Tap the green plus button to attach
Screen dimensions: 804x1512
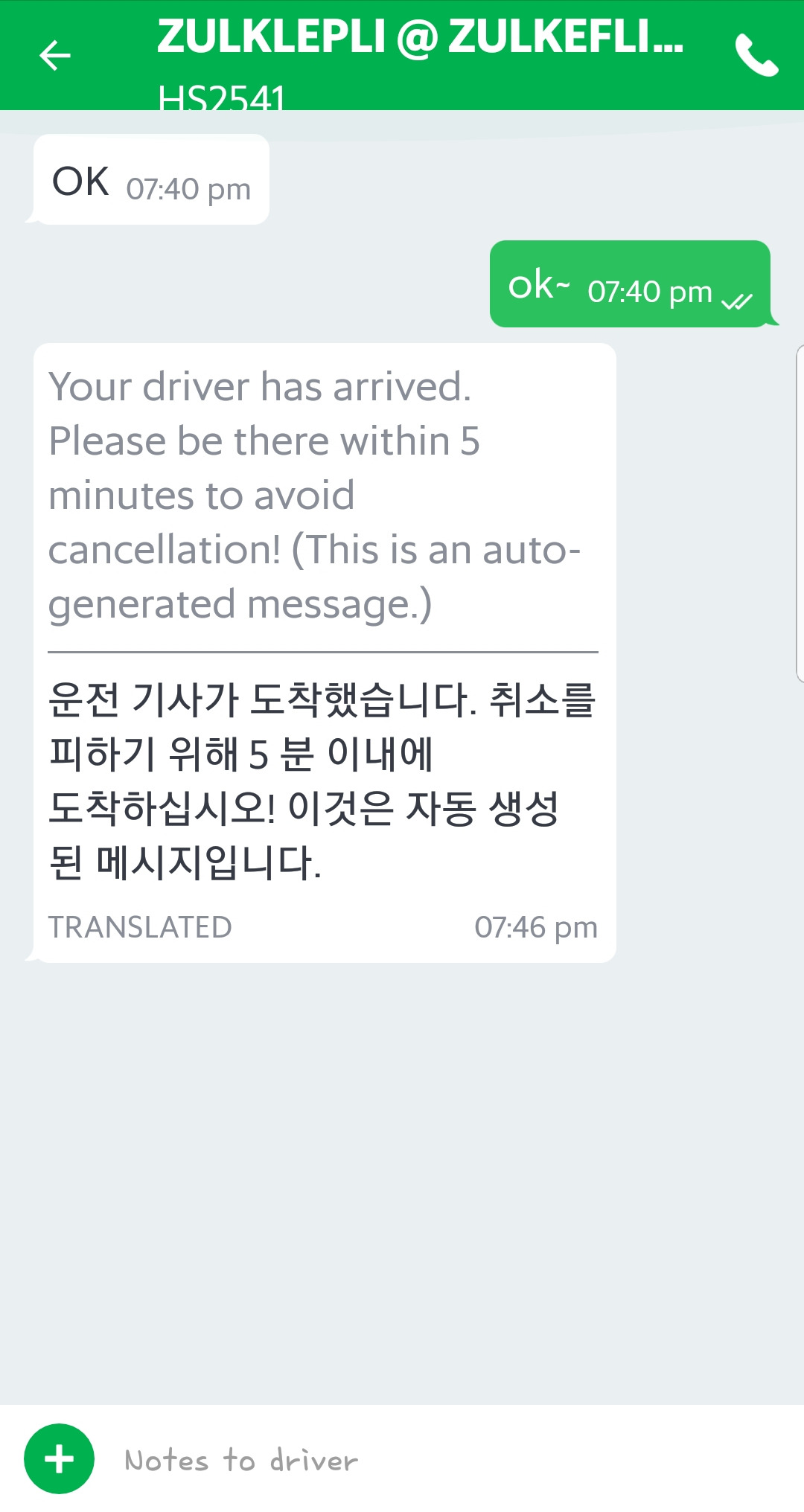[59, 1458]
